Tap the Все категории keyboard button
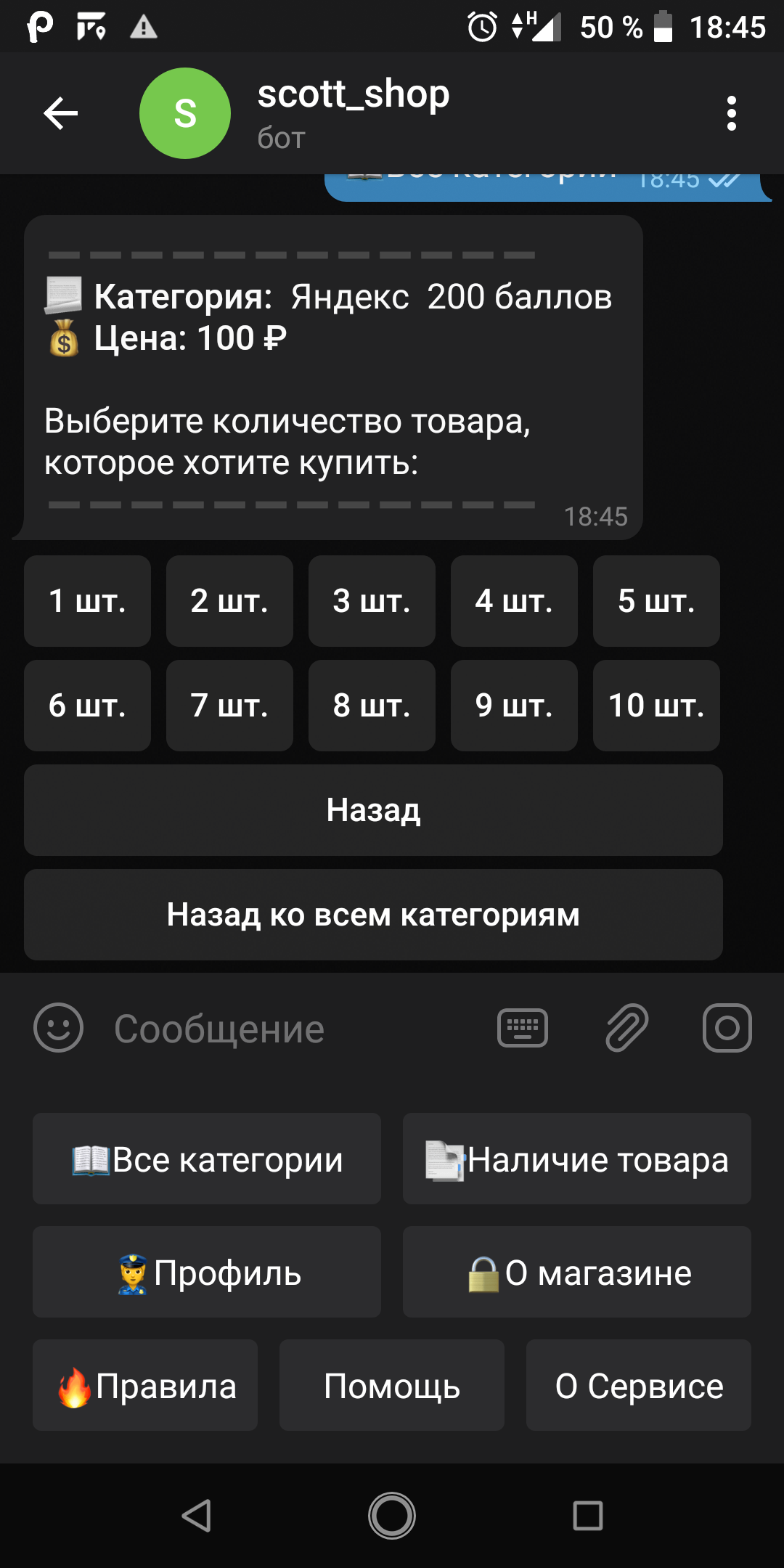This screenshot has height=1568, width=784. (x=207, y=1159)
